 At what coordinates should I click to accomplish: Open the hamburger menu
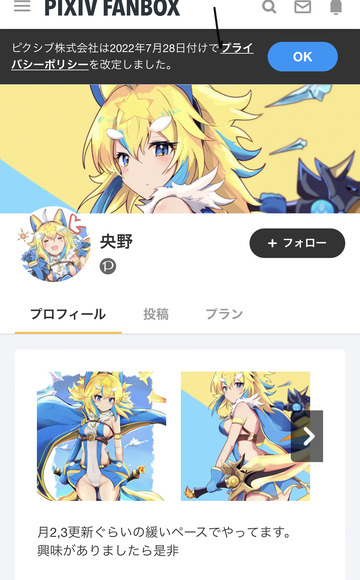pos(22,6)
